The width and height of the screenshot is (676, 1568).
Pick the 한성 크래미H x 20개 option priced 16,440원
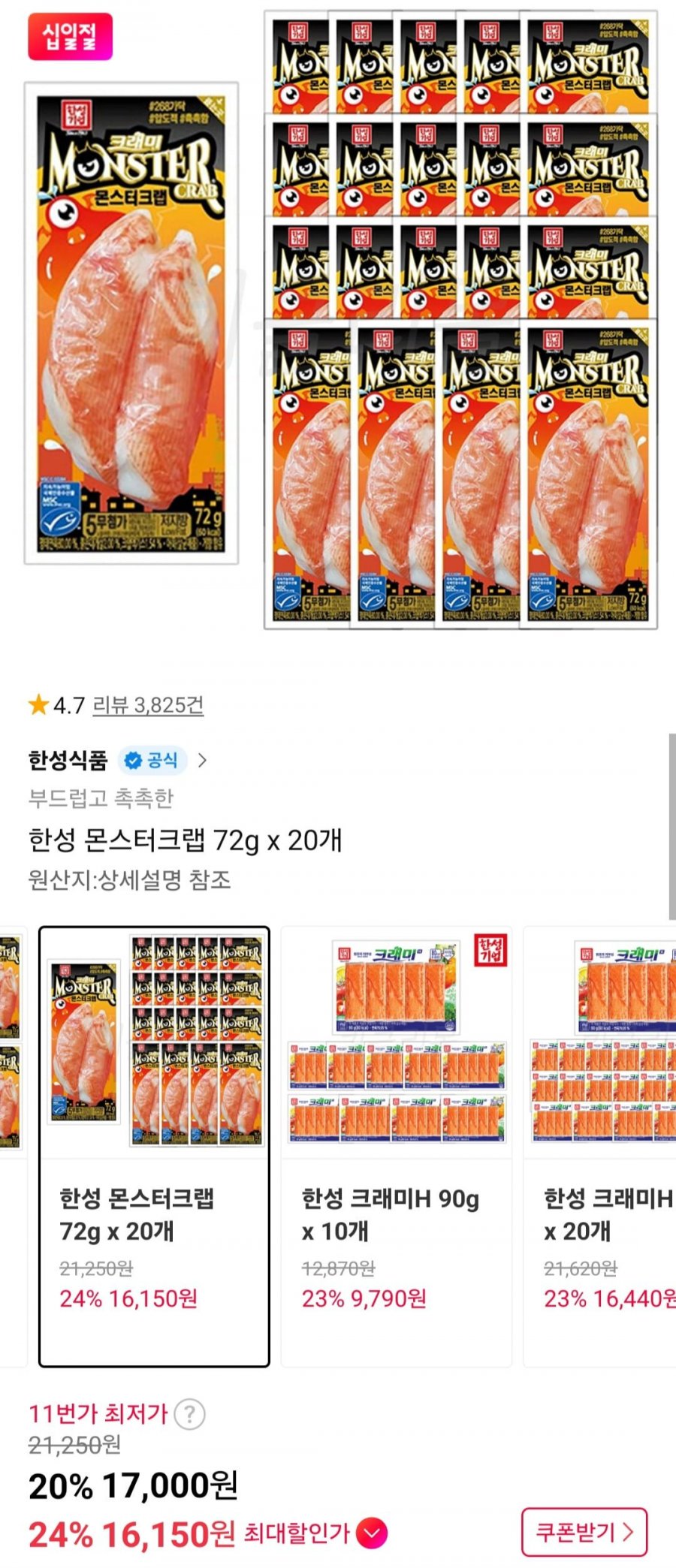click(x=601, y=1147)
